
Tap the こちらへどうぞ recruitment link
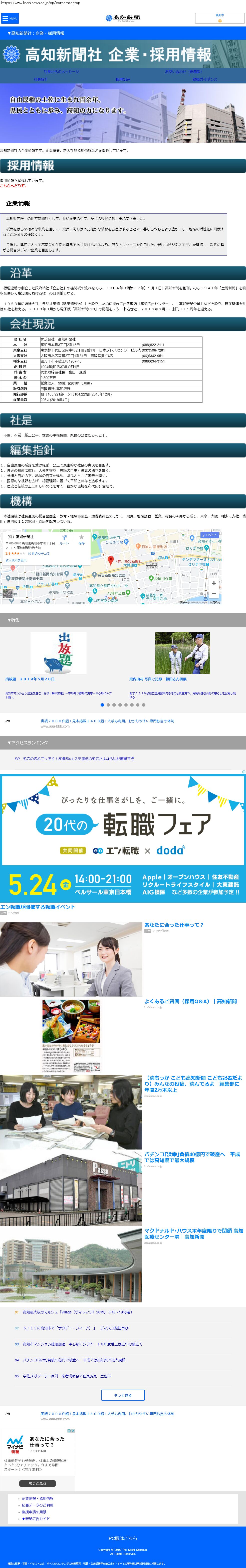pos(13,186)
